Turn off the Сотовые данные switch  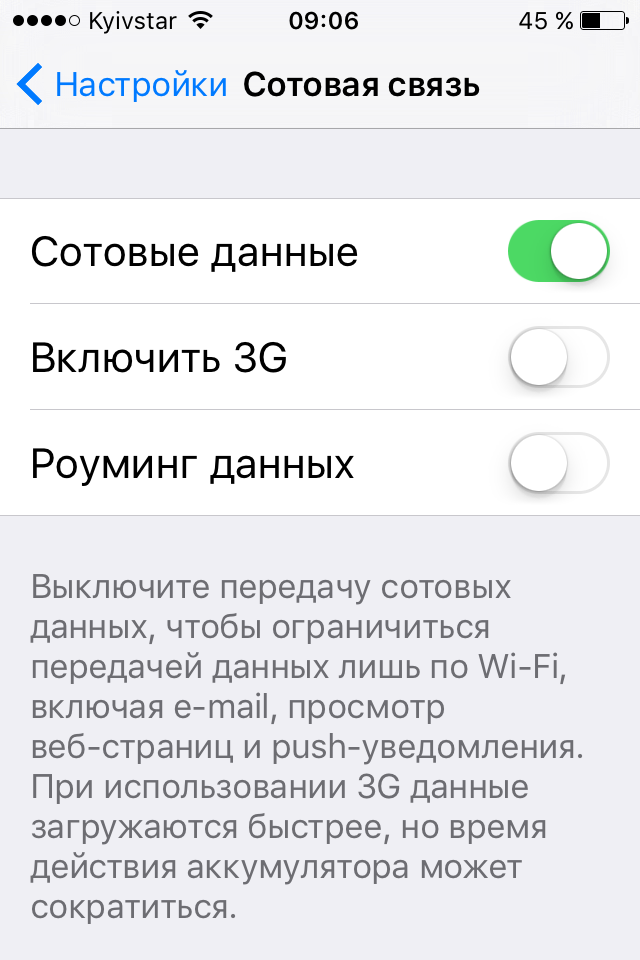558,252
